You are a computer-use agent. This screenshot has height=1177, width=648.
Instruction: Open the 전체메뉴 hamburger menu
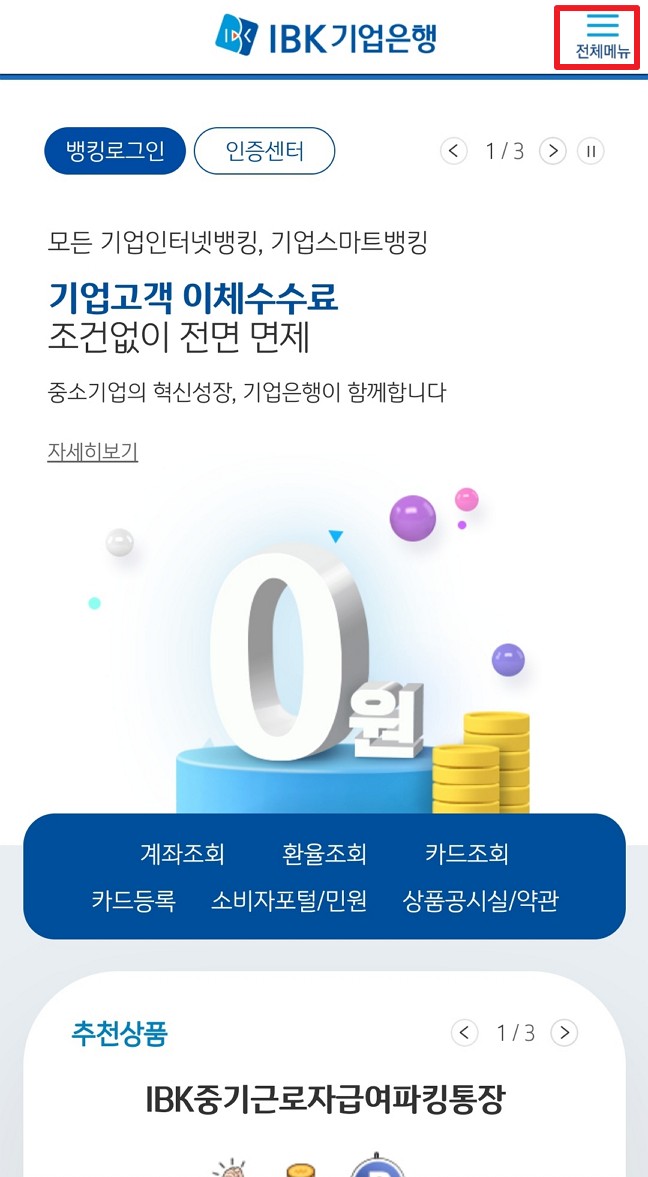pos(603,36)
